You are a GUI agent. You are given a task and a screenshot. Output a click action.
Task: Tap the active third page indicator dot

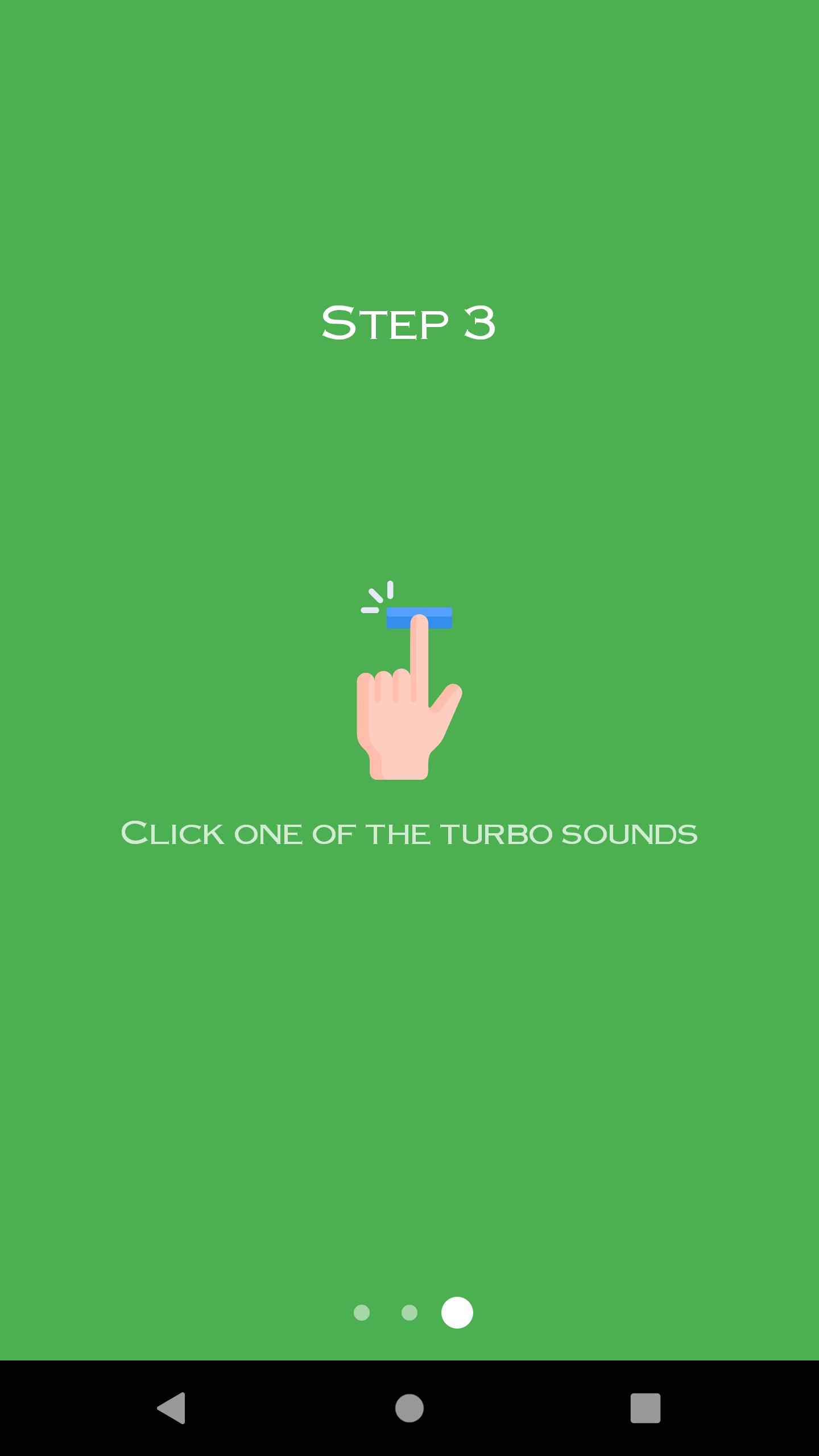coord(457,1313)
